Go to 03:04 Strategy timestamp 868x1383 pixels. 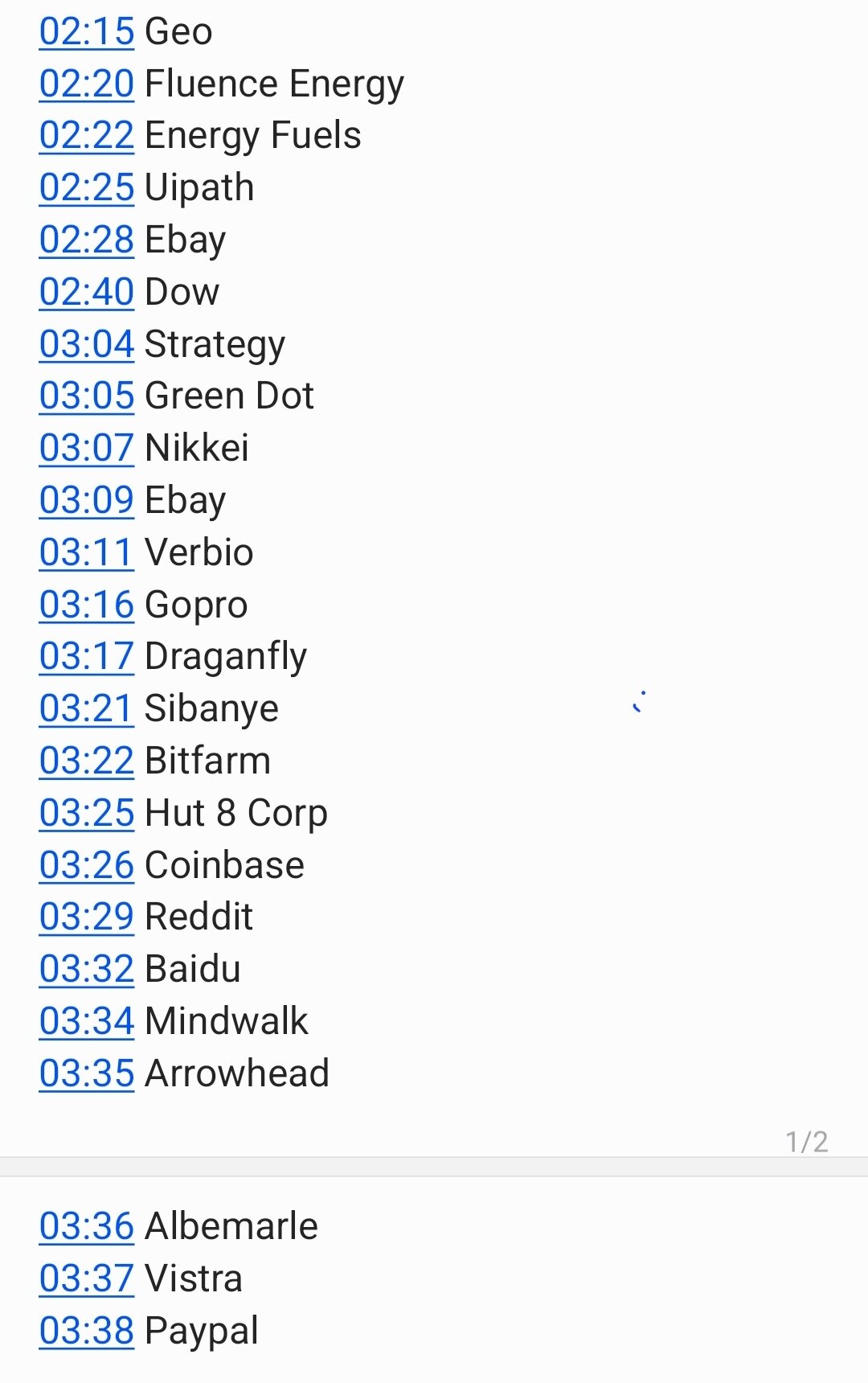[86, 345]
